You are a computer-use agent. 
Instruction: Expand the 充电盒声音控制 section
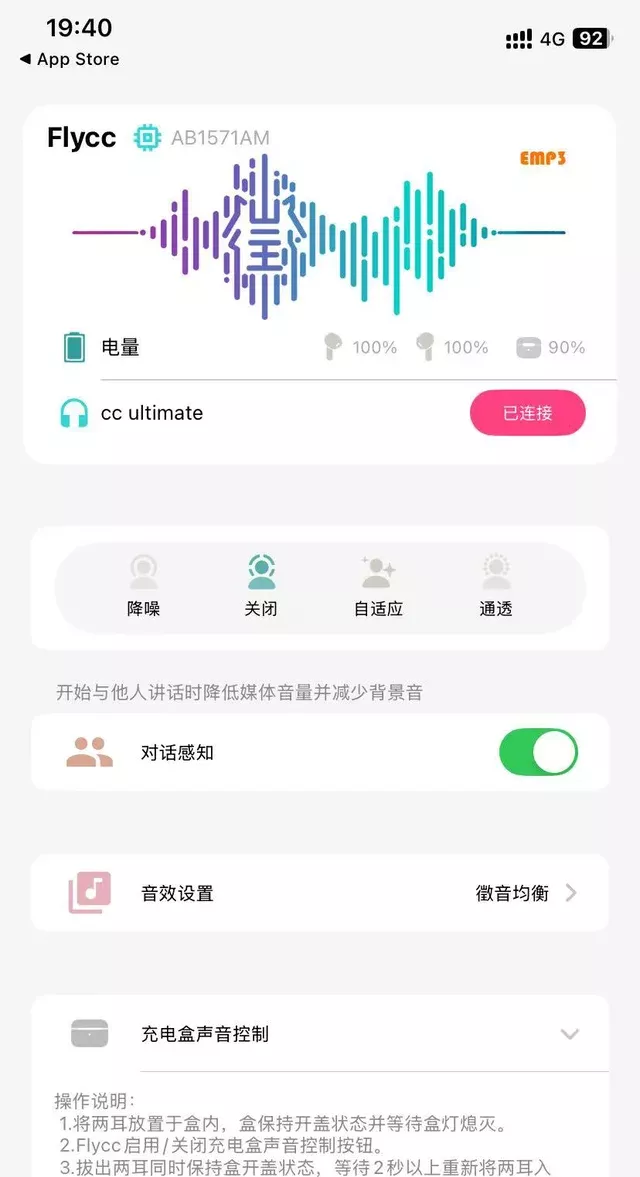[x=569, y=1034]
